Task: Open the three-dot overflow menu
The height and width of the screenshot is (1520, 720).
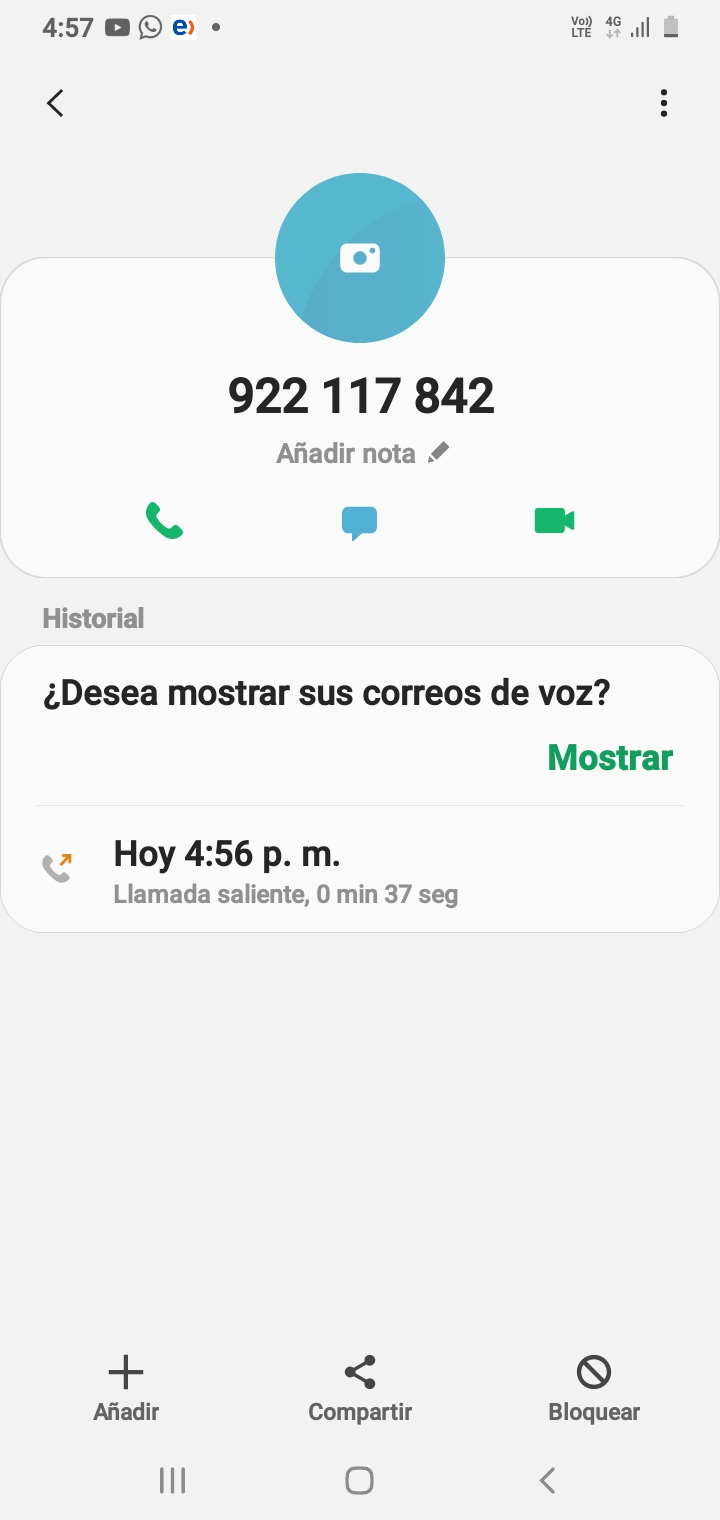Action: pyautogui.click(x=663, y=103)
